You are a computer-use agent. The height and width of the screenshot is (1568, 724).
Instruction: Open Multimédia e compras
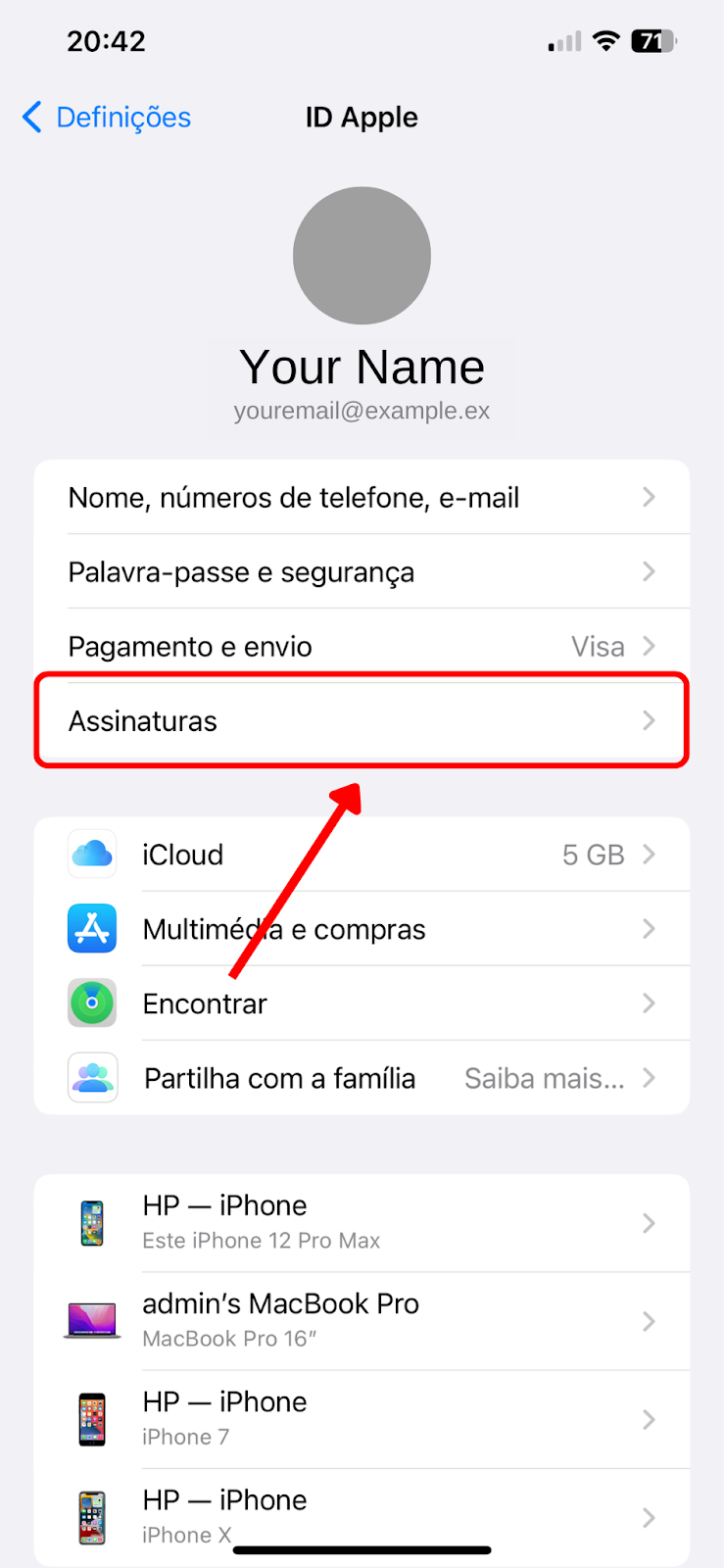point(362,929)
